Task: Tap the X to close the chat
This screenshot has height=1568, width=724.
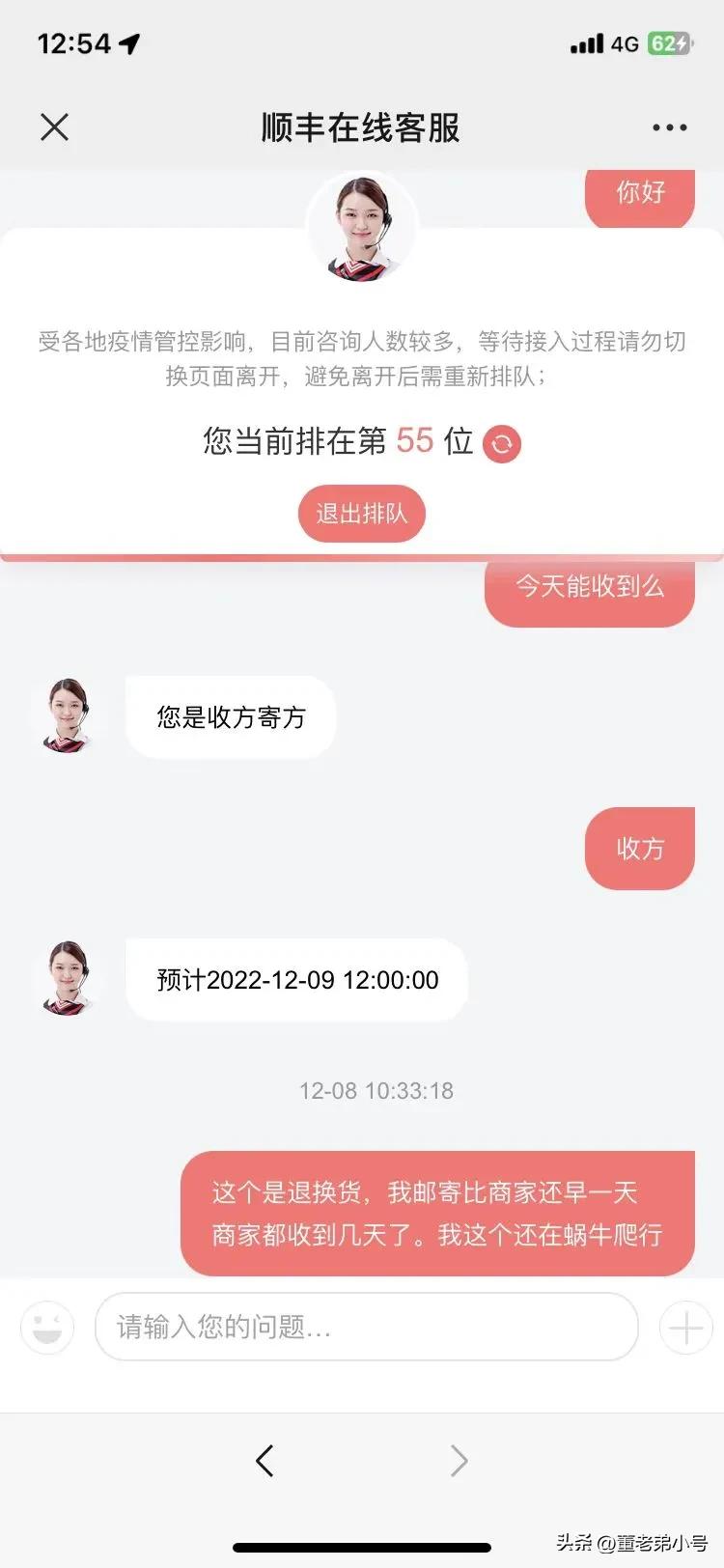Action: pos(54,126)
